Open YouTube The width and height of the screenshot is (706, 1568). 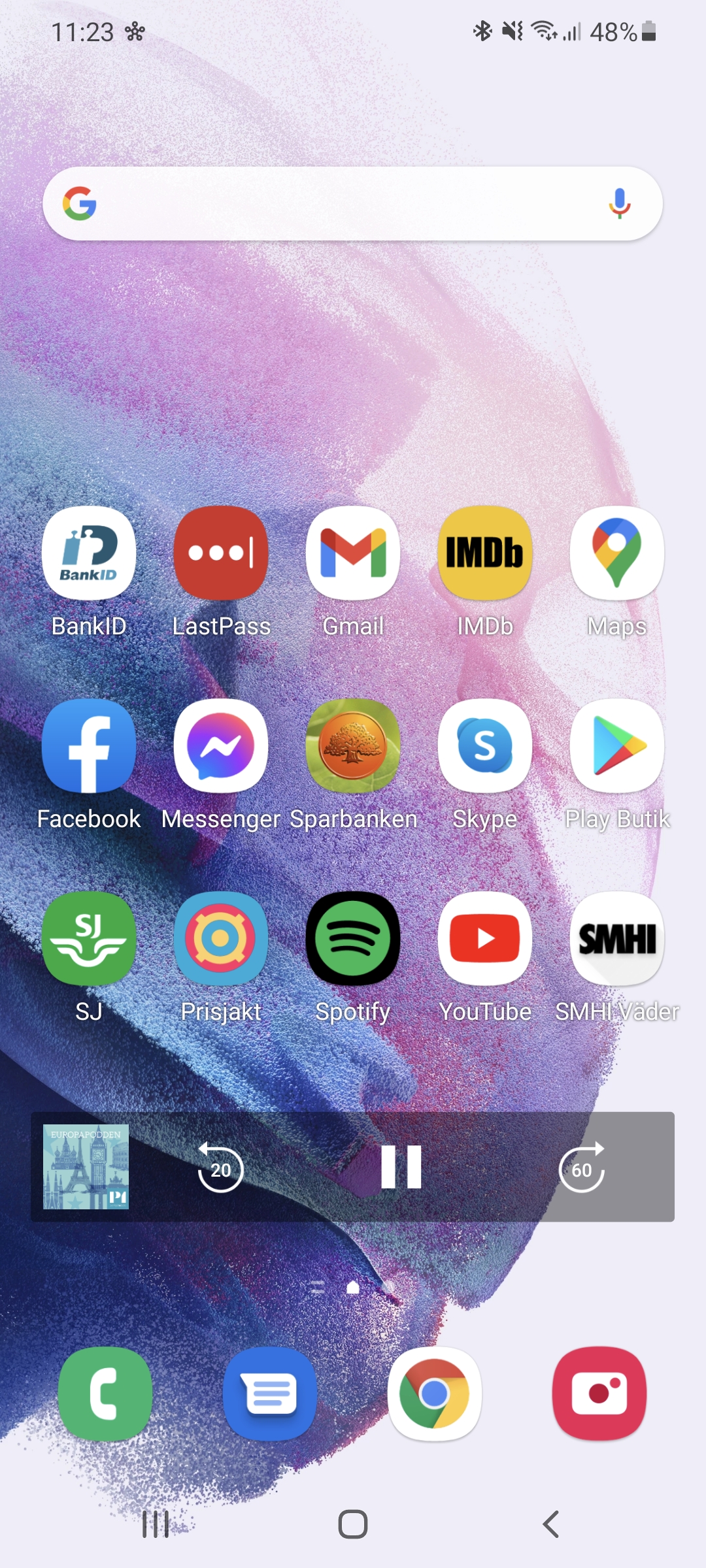(x=485, y=939)
